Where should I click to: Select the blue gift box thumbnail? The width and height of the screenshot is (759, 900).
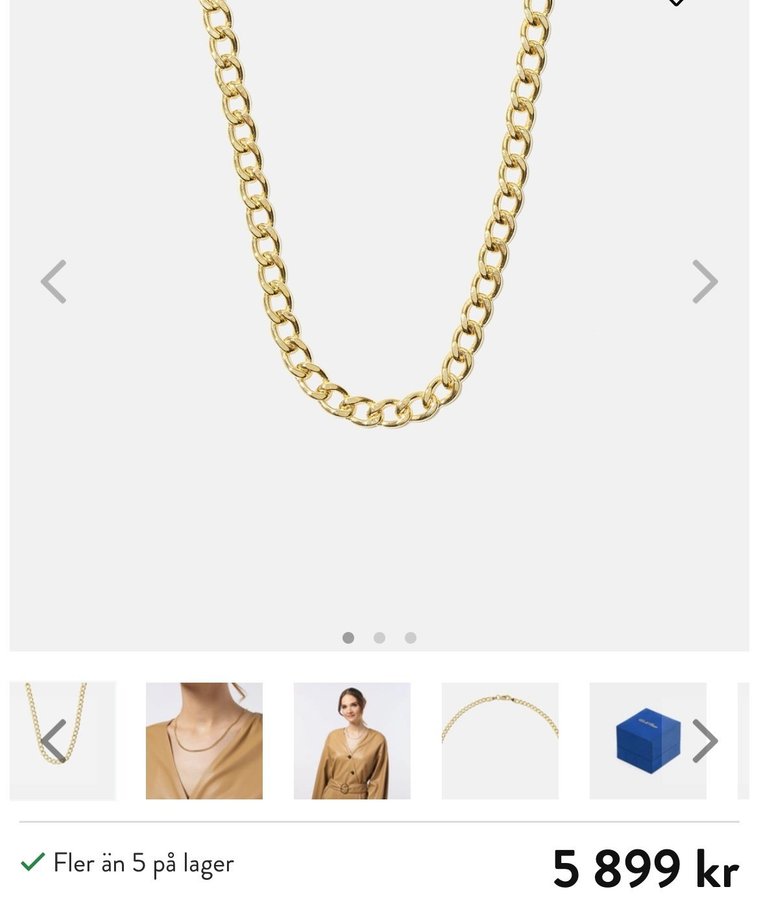(x=647, y=741)
